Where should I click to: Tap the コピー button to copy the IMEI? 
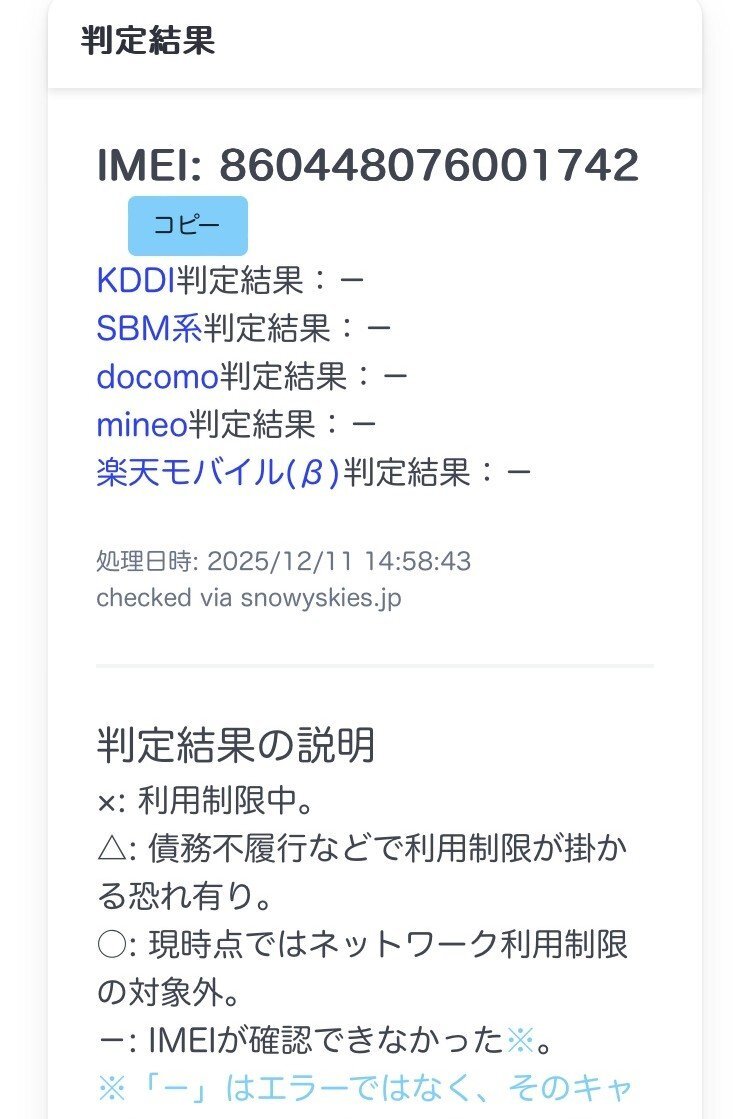(x=187, y=226)
